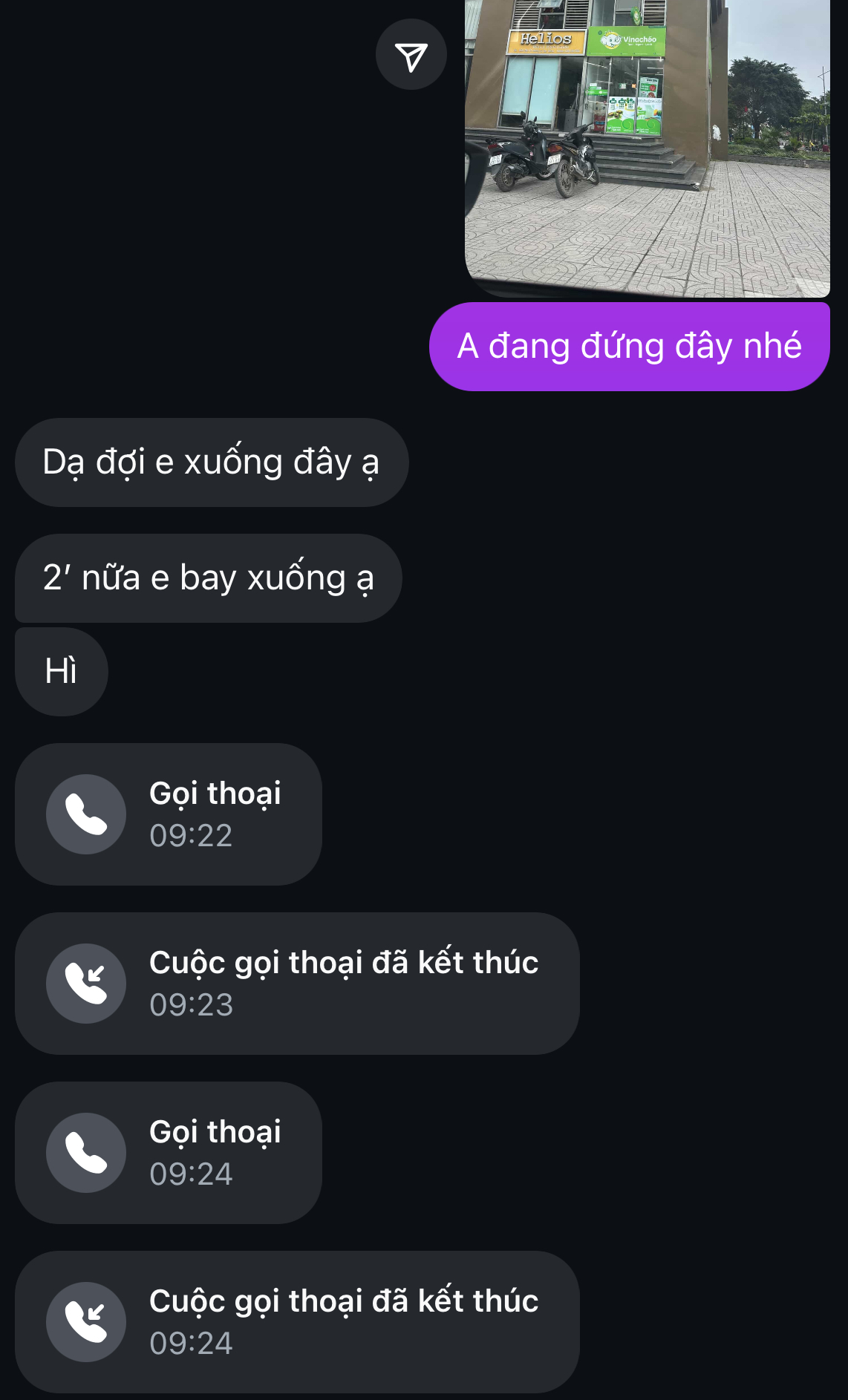Tap ended call entry at 09:24
The height and width of the screenshot is (1400, 848).
pyautogui.click(x=297, y=1322)
